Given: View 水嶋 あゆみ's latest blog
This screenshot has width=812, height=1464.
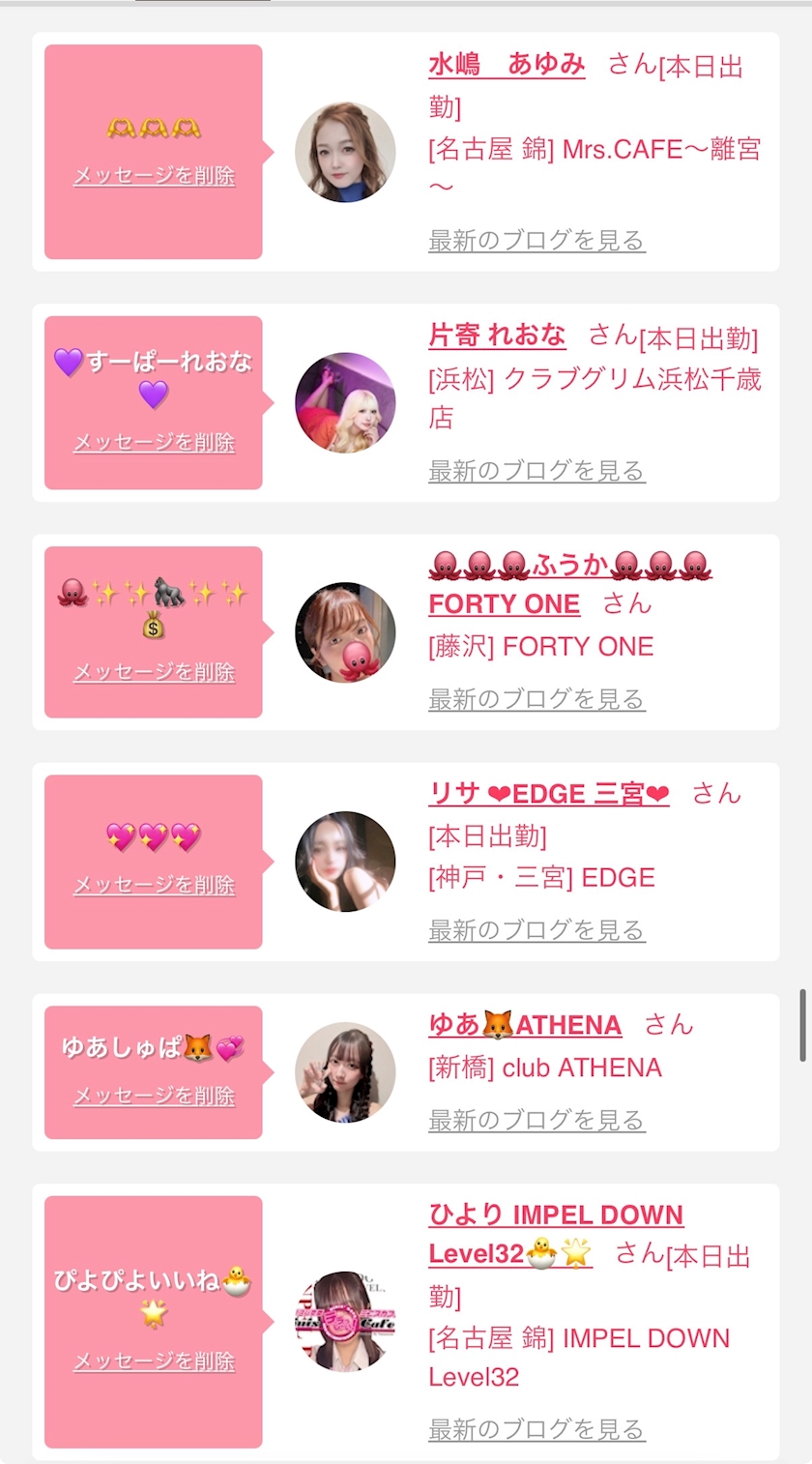Looking at the screenshot, I should (536, 240).
